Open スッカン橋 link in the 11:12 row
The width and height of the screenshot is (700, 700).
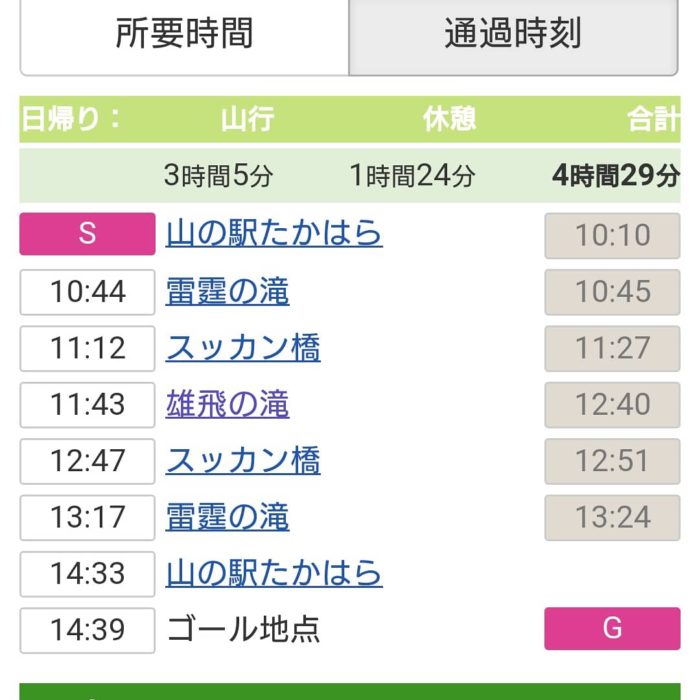point(243,348)
